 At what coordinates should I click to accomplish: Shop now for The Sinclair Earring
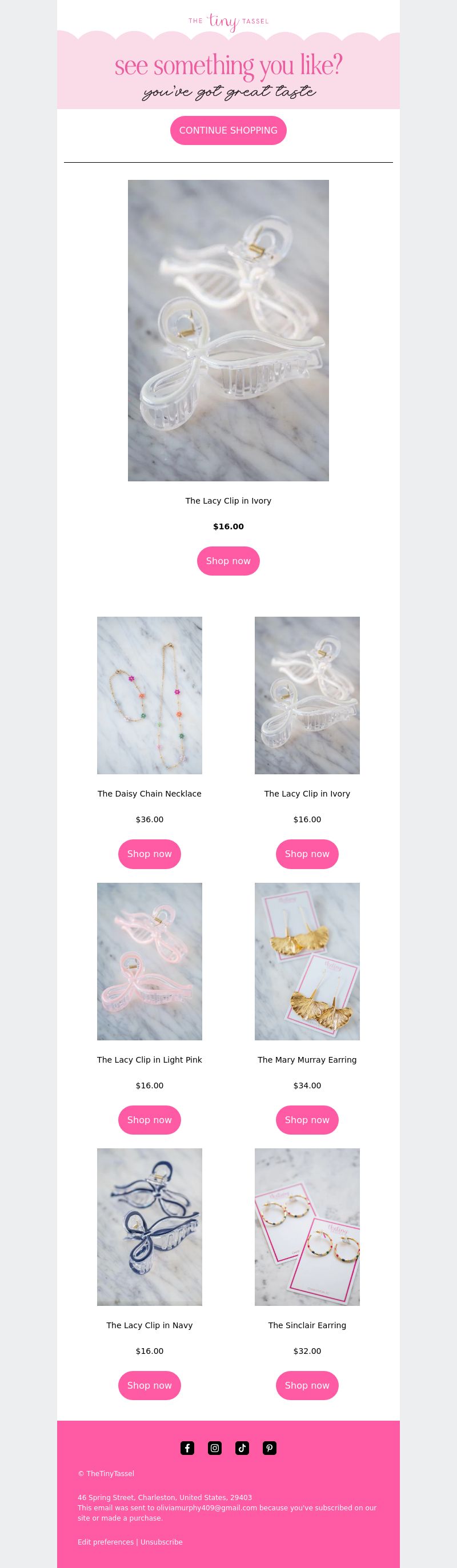[x=307, y=1385]
